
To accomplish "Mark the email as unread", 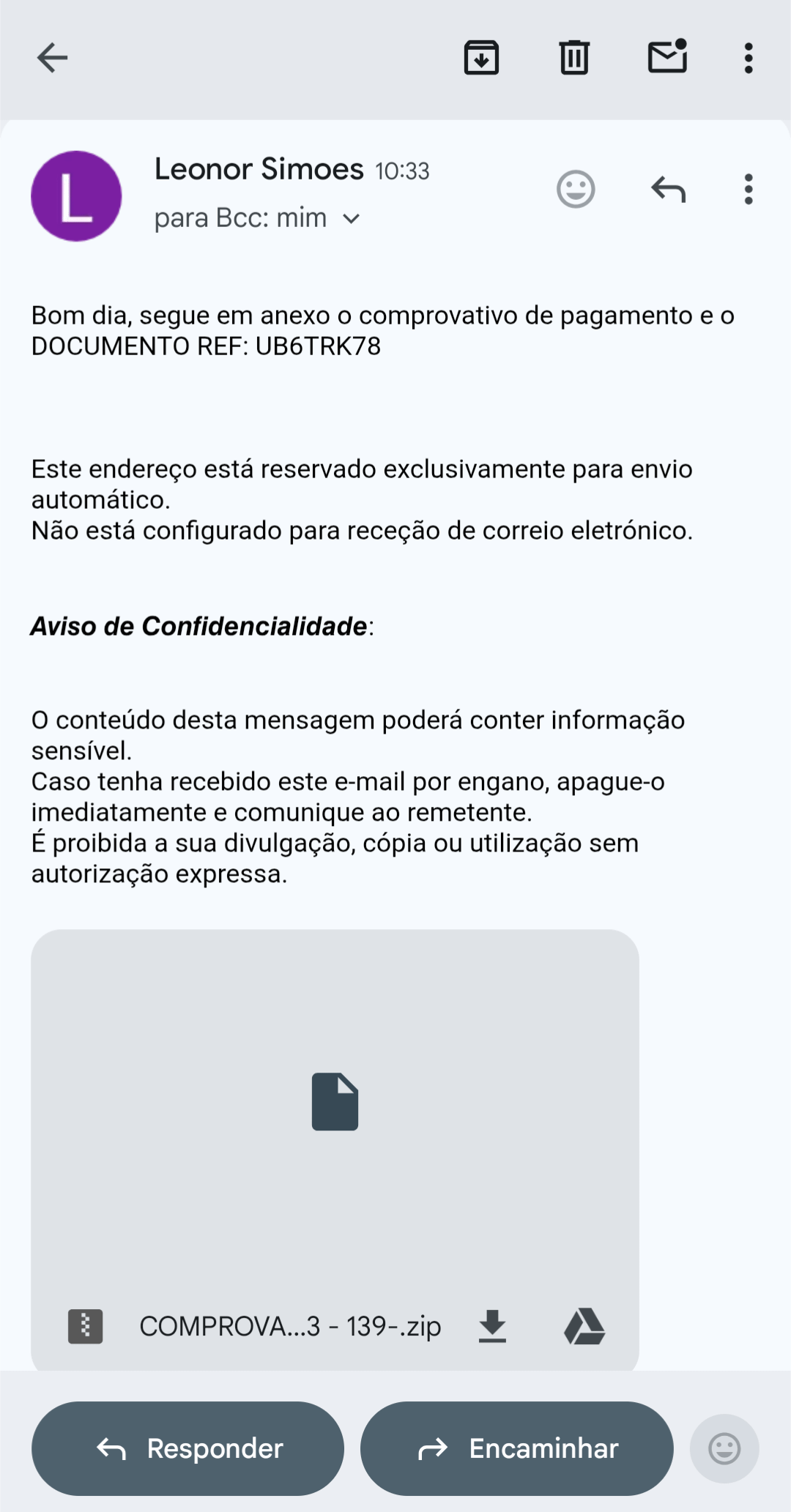I will coord(668,56).
